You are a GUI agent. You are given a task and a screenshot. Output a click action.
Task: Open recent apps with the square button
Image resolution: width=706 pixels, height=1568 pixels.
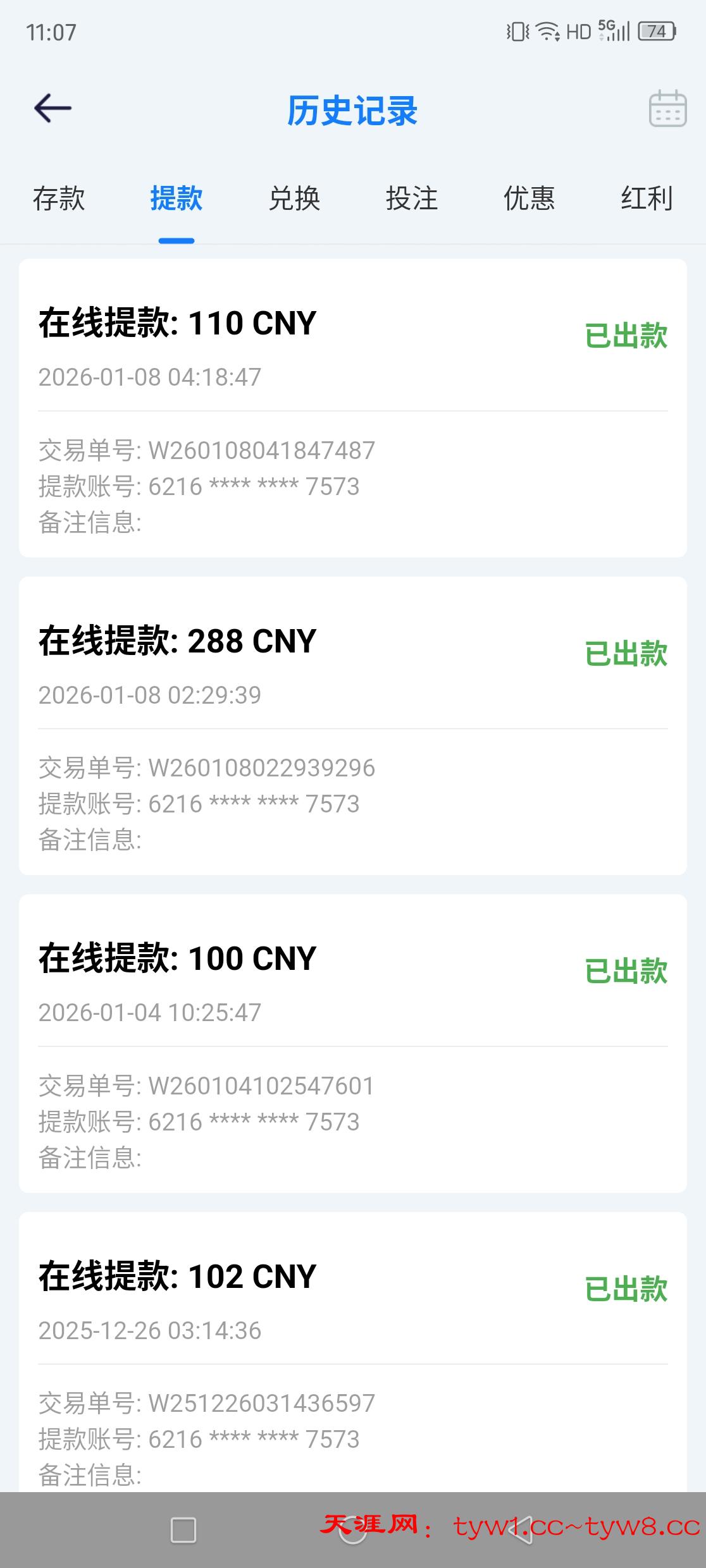click(x=183, y=1530)
